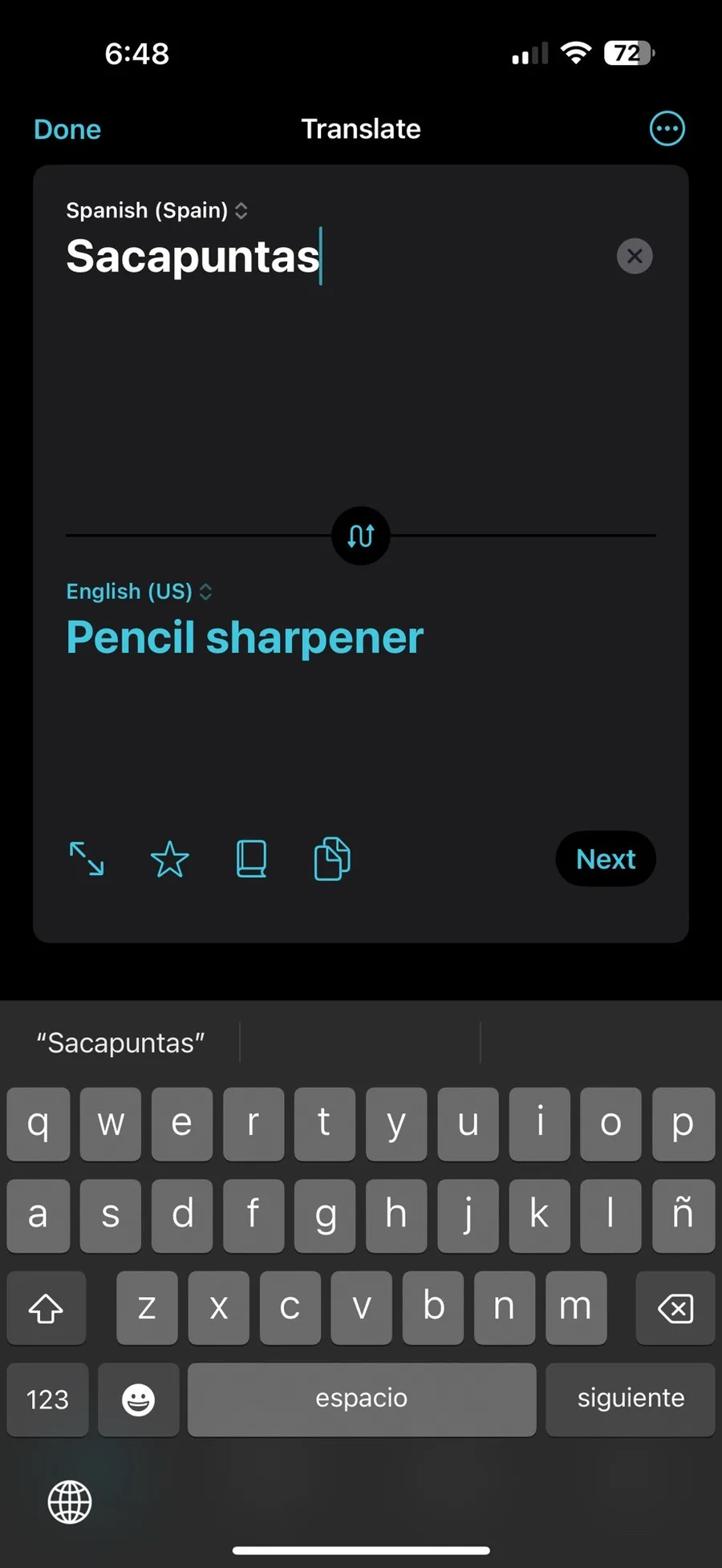Tap the siguiente key
The height and width of the screenshot is (1568, 722).
pyautogui.click(x=630, y=1400)
